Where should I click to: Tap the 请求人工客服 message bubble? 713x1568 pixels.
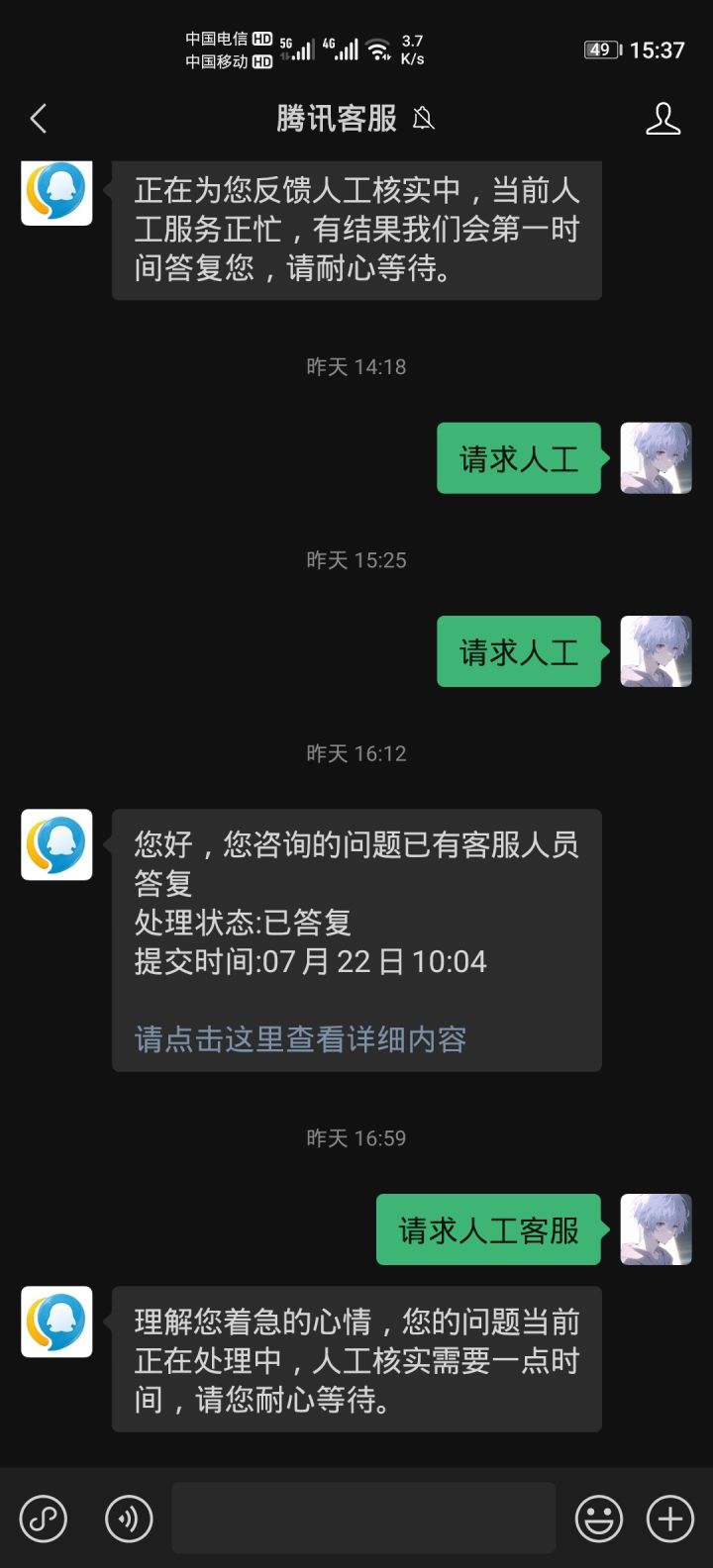pos(487,1229)
